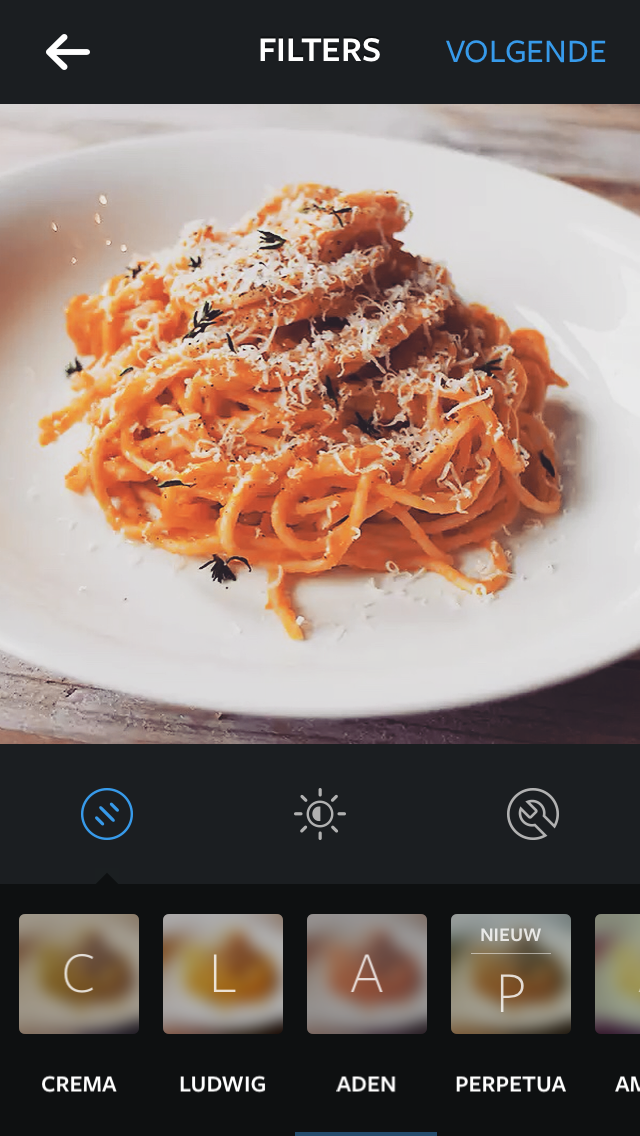Try the new Perpetua filter
This screenshot has width=640, height=1136.
[x=511, y=974]
